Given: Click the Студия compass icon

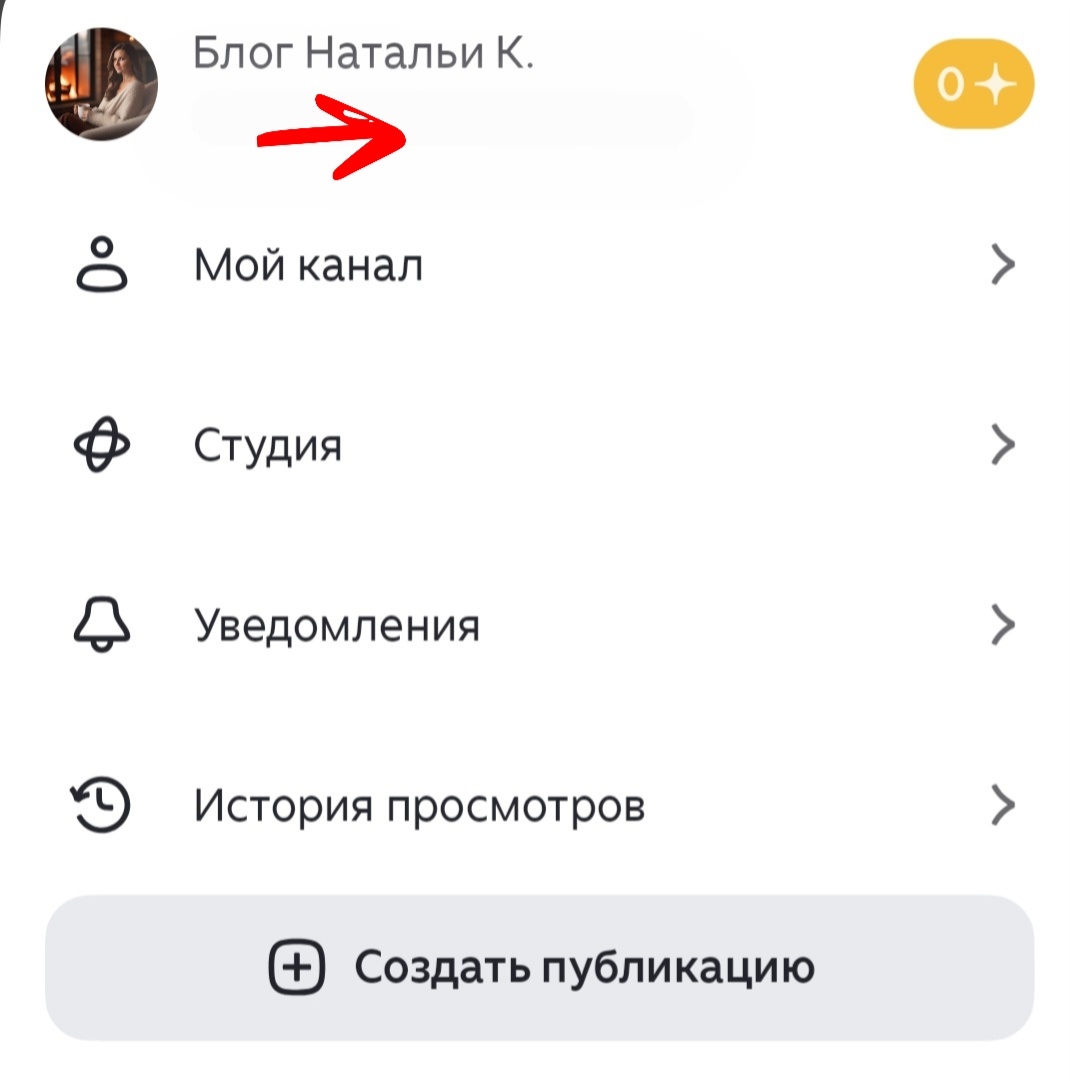Looking at the screenshot, I should [x=101, y=446].
